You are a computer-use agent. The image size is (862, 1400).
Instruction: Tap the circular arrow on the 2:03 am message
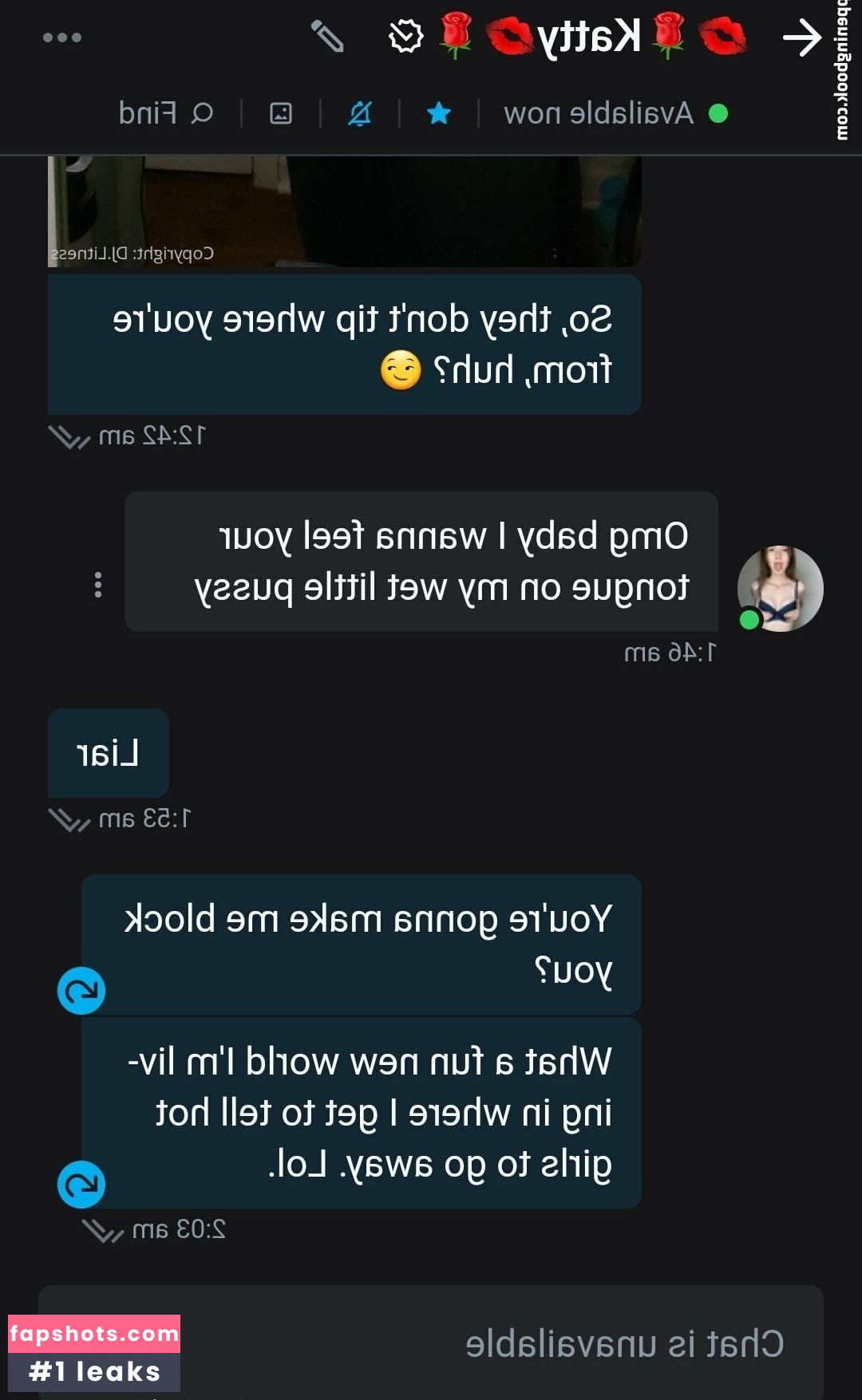(81, 1185)
